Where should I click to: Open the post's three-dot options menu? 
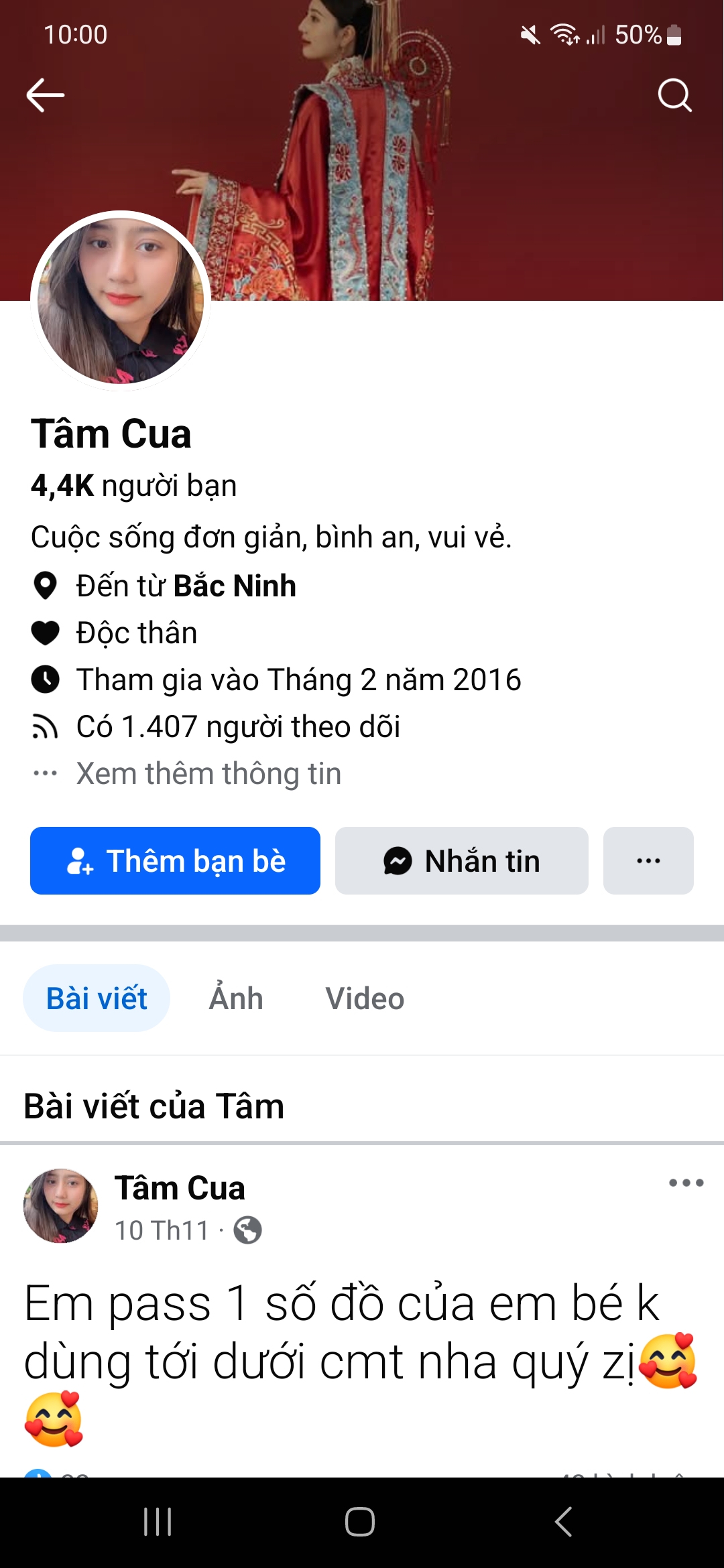click(x=686, y=1183)
